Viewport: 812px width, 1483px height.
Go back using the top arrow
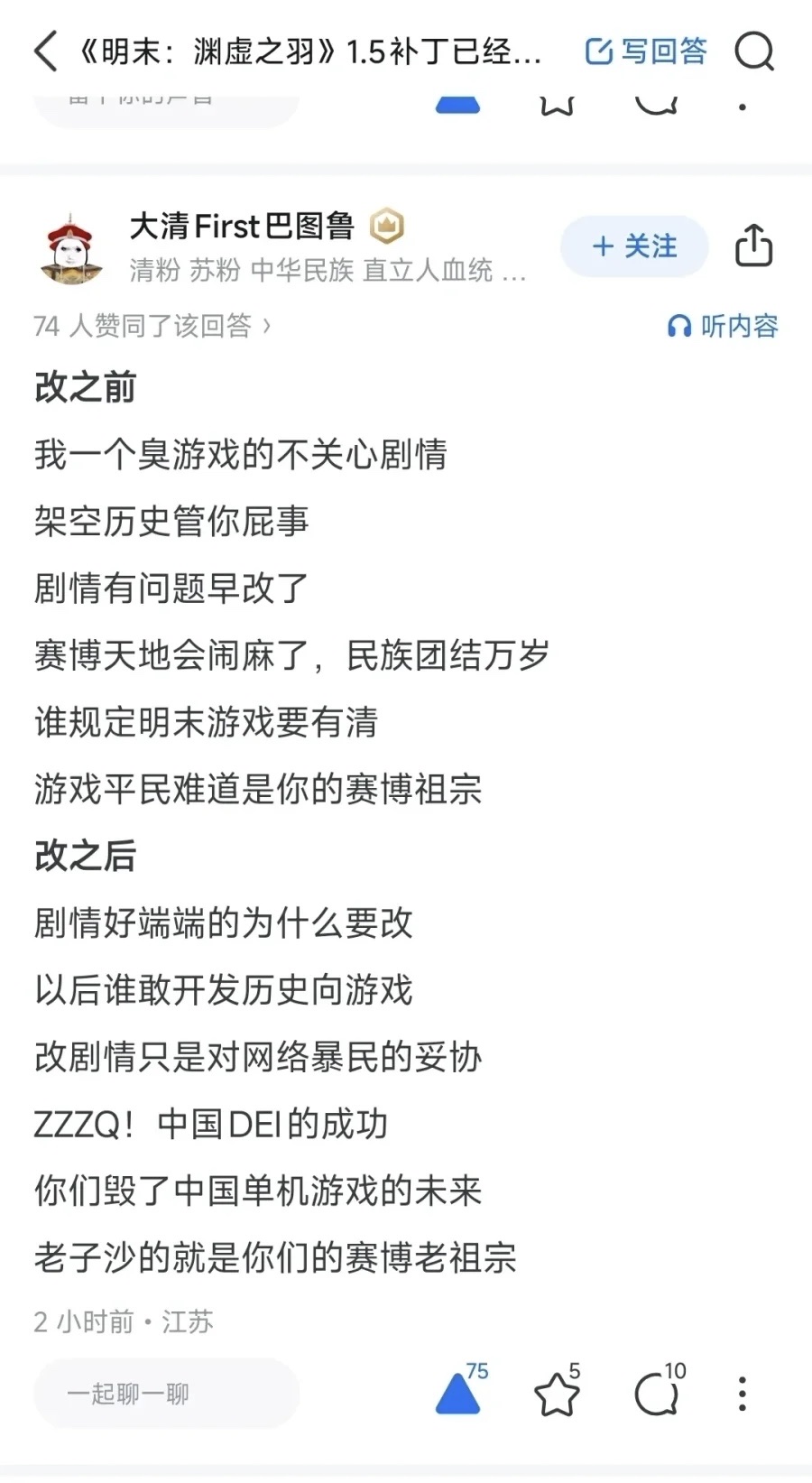(x=45, y=51)
